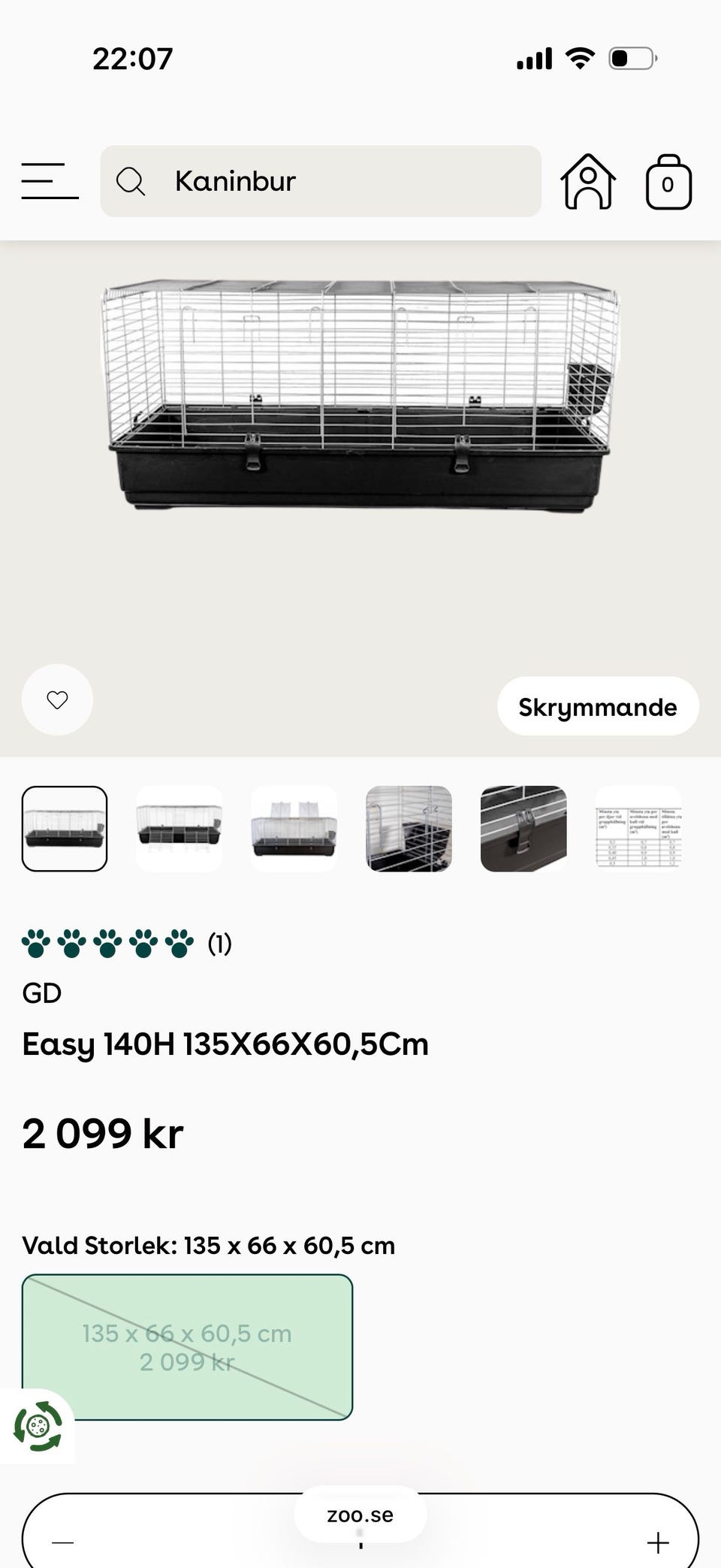The height and width of the screenshot is (1568, 721).
Task: View second thumbnail with cage on wheels
Action: tap(179, 829)
